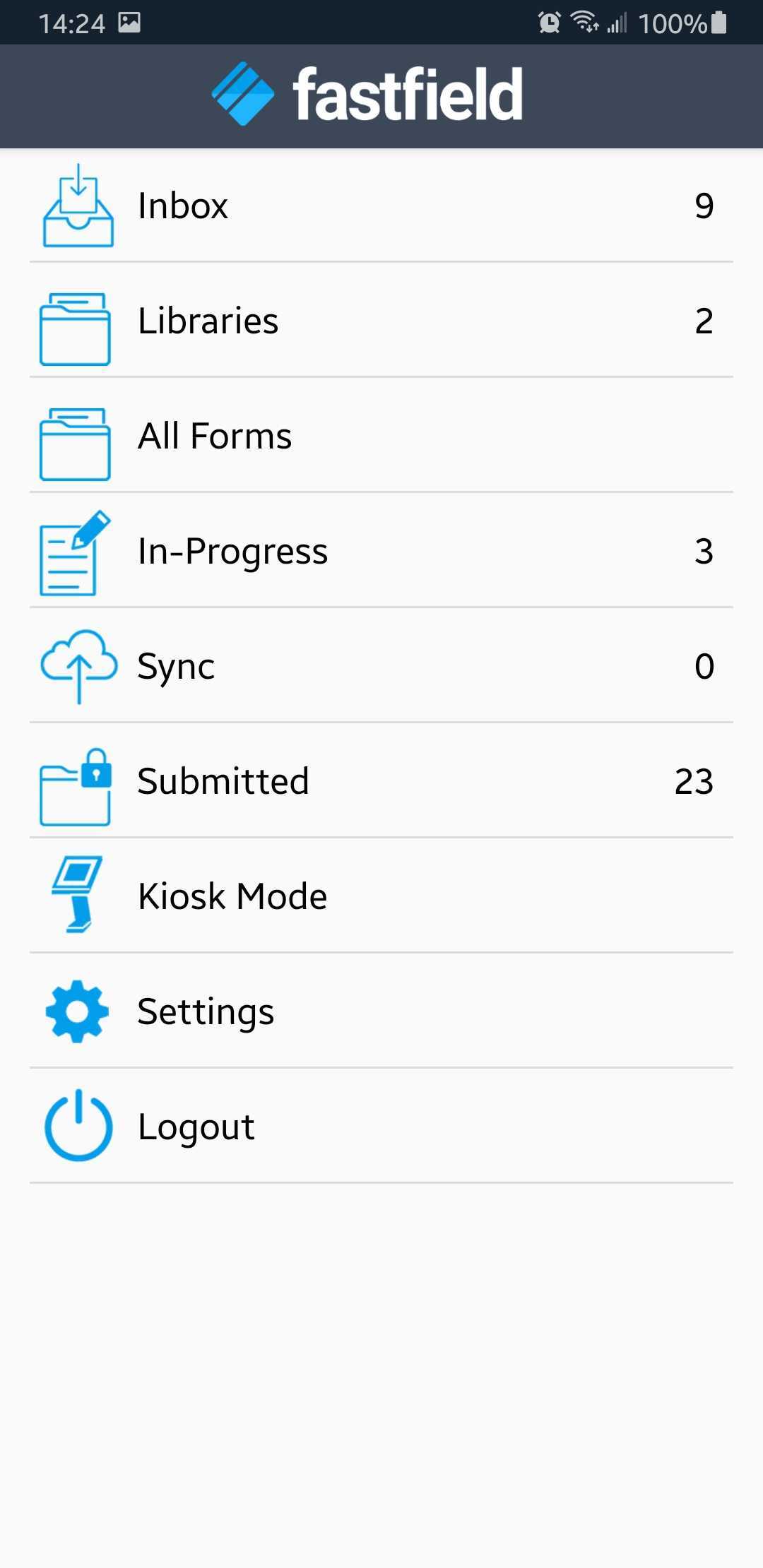This screenshot has height=1568, width=763.
Task: Click the In-Progress pencil document icon
Action: 72,554
